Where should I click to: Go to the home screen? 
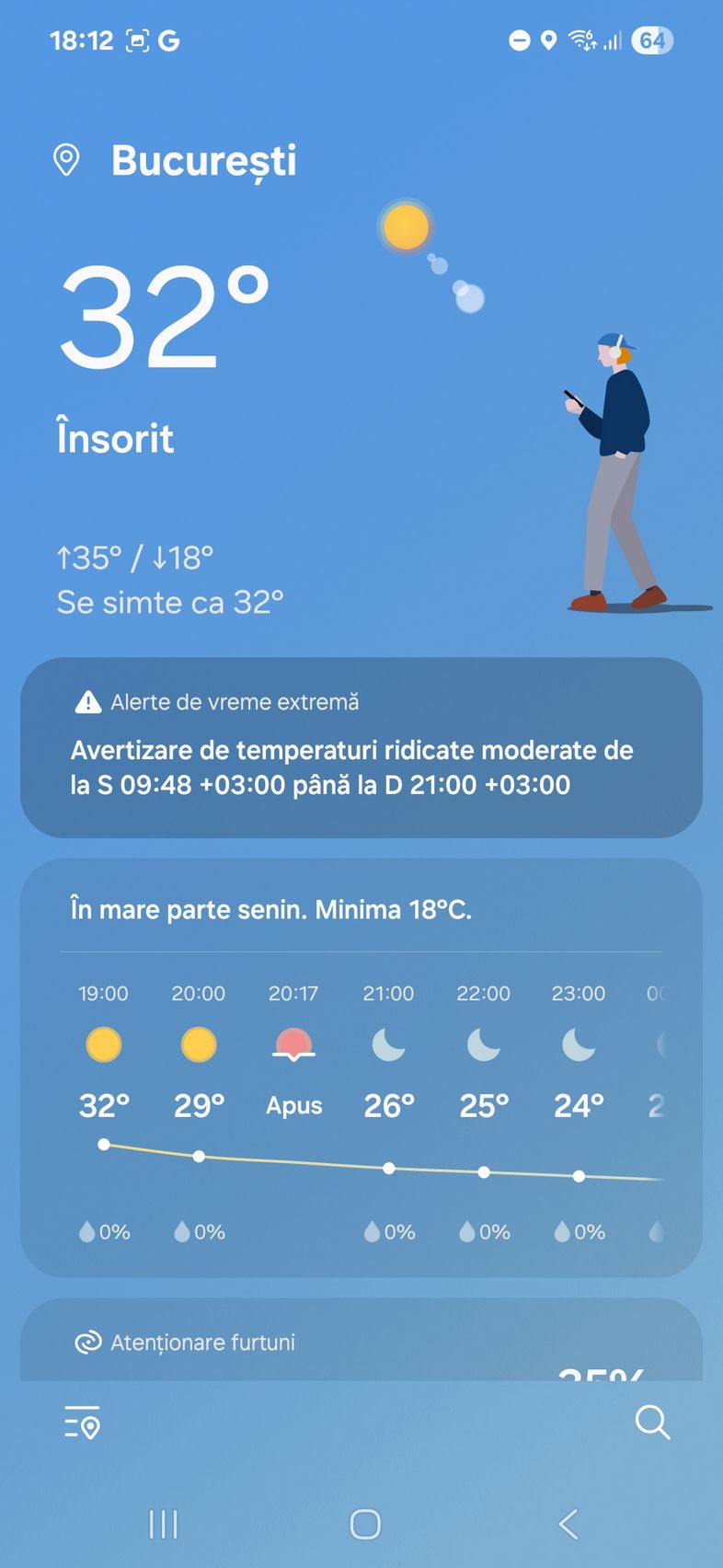365,1524
